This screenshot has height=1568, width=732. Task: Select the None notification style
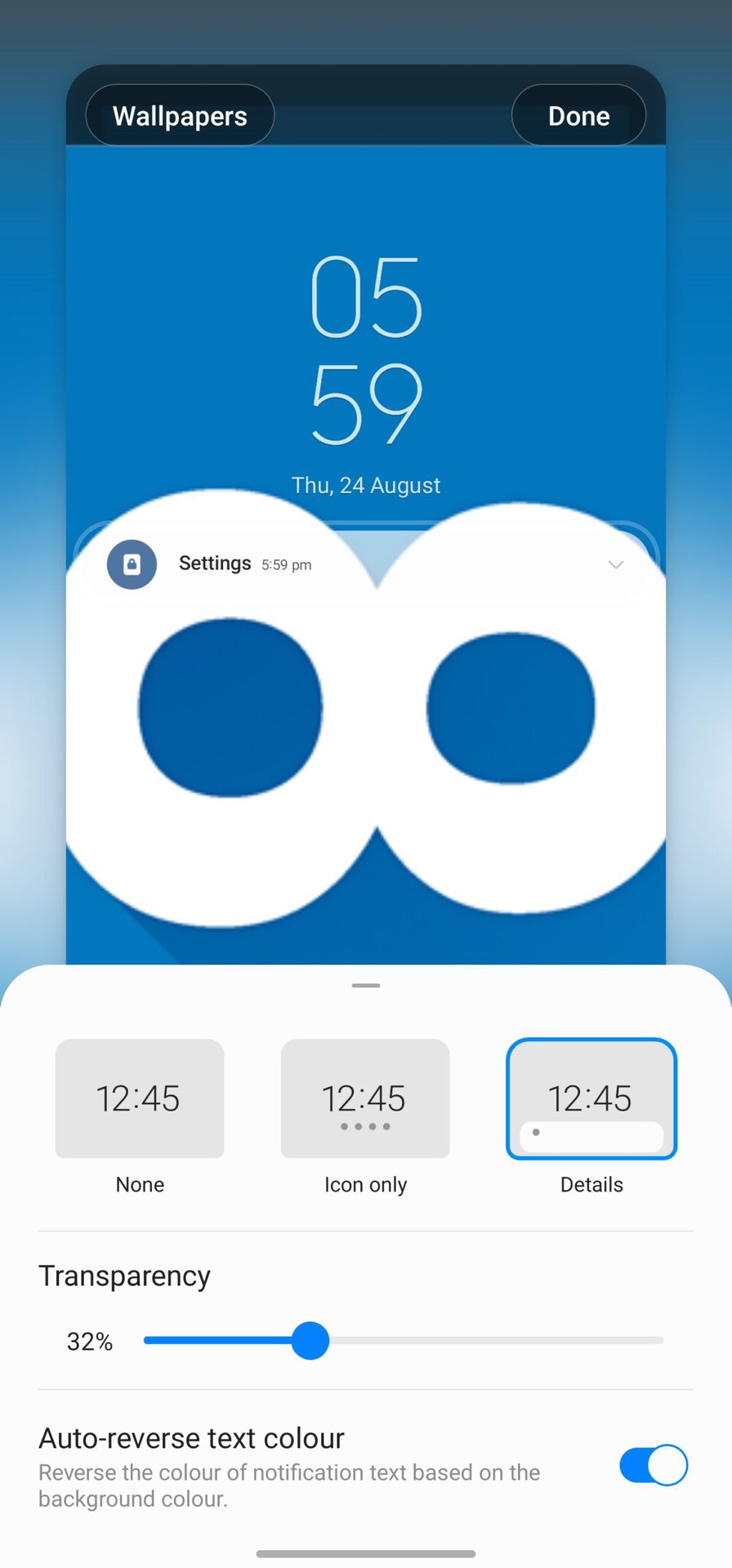click(x=140, y=1098)
